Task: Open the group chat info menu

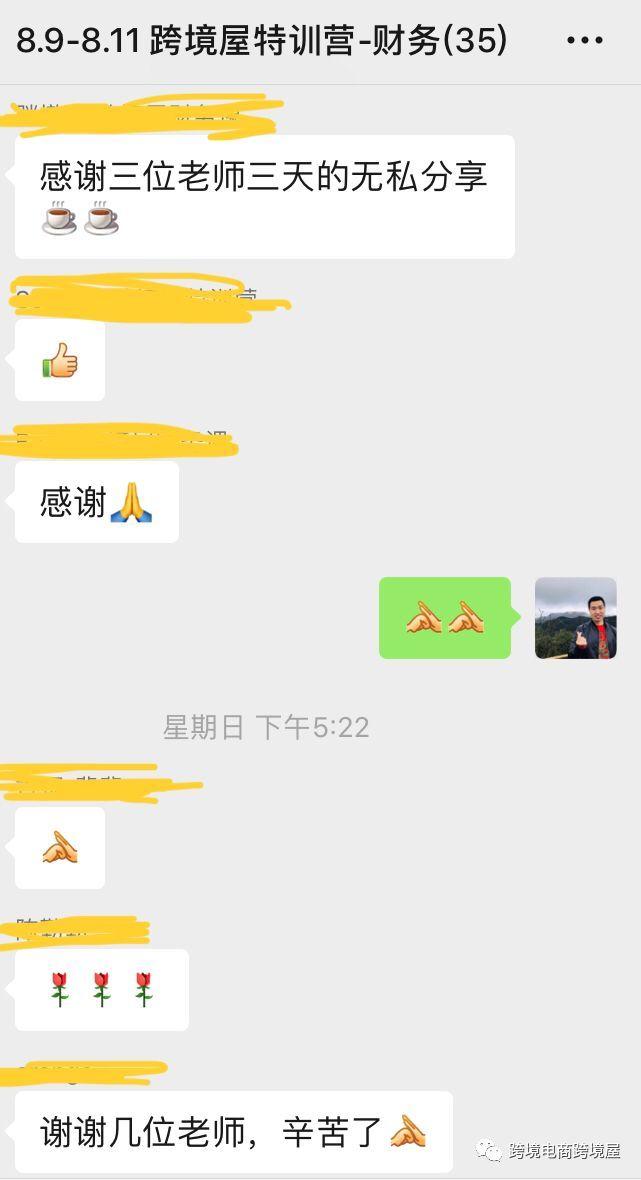Action: 584,41
